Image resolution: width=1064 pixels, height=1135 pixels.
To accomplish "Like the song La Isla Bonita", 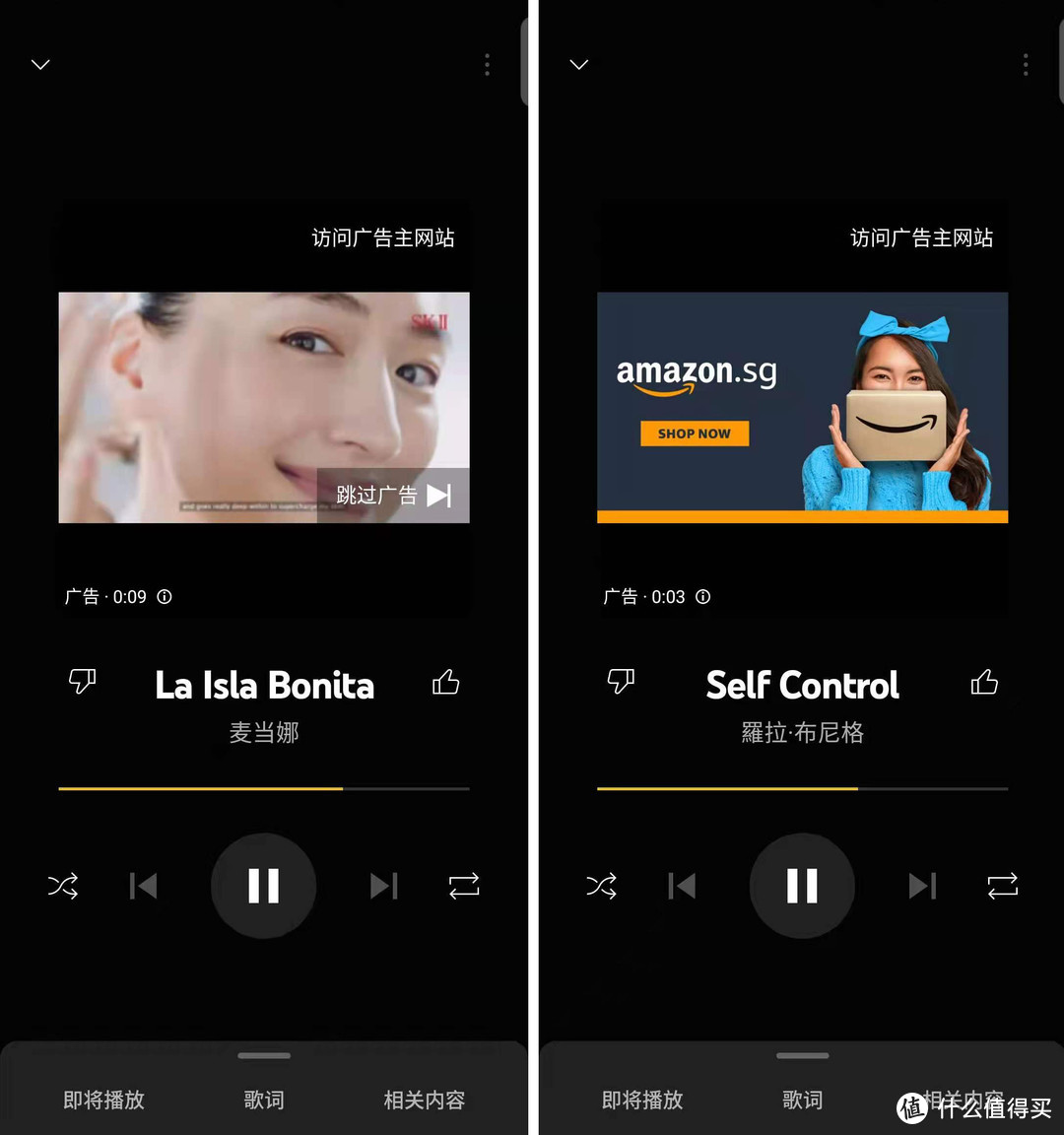I will click(445, 682).
